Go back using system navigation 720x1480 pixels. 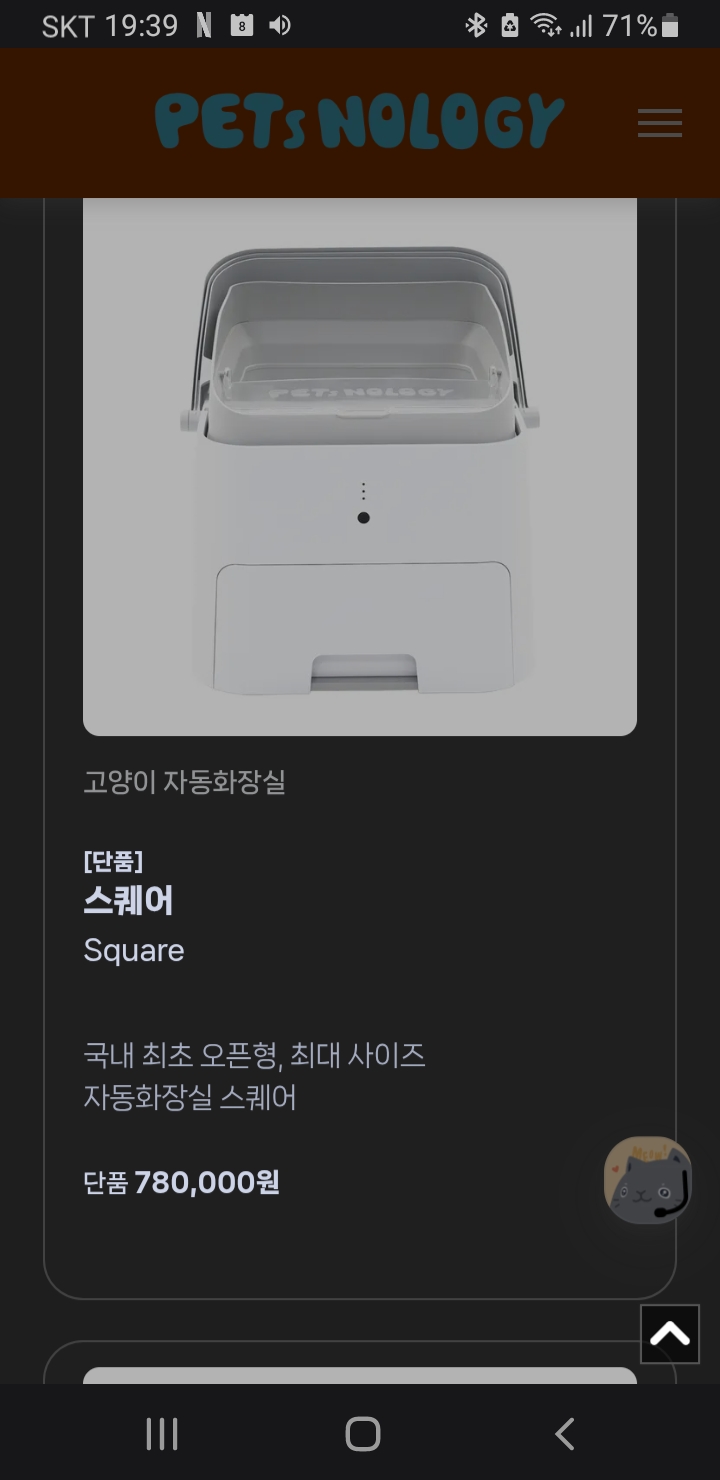564,1434
